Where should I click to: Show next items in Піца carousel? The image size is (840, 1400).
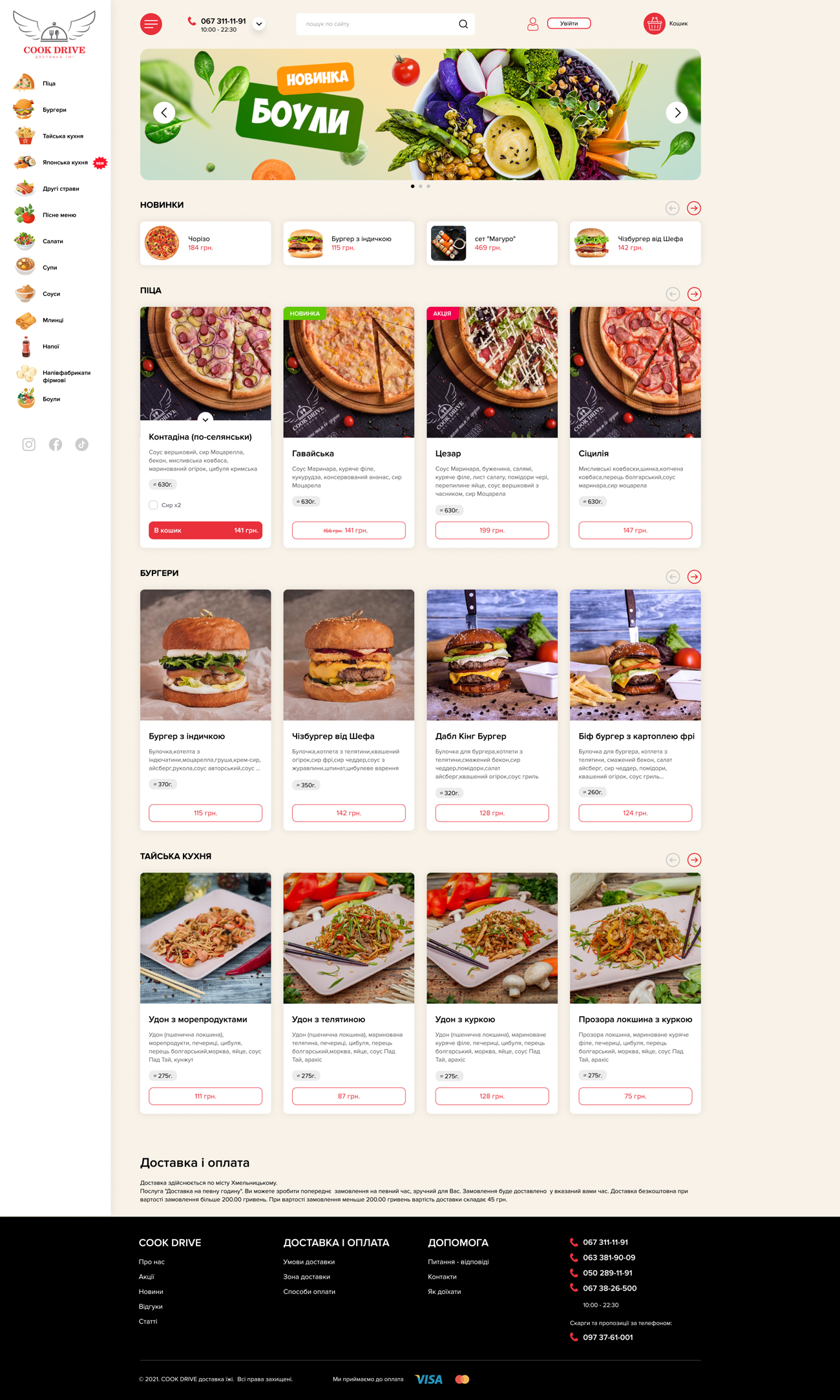pyautogui.click(x=694, y=294)
